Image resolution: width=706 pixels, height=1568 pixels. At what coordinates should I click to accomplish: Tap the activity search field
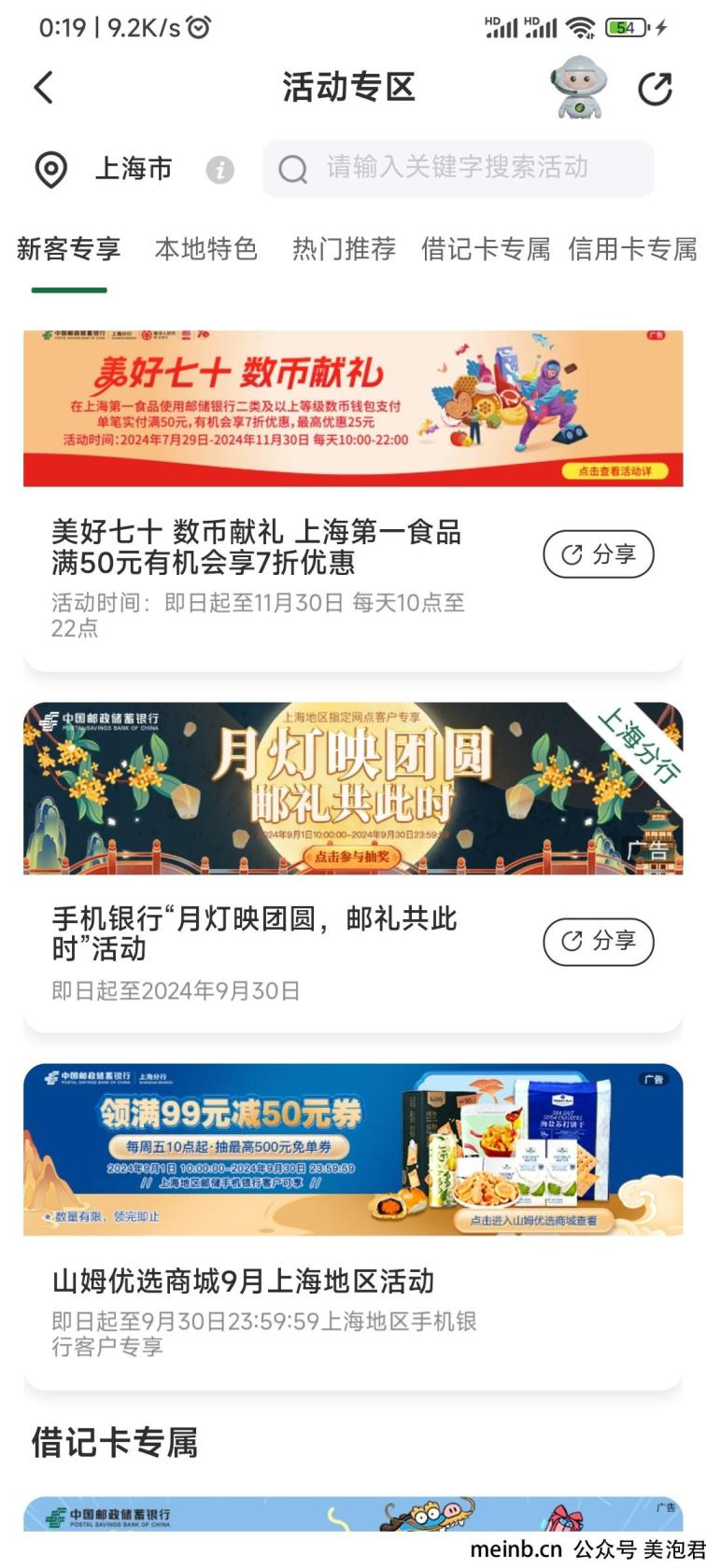[458, 168]
